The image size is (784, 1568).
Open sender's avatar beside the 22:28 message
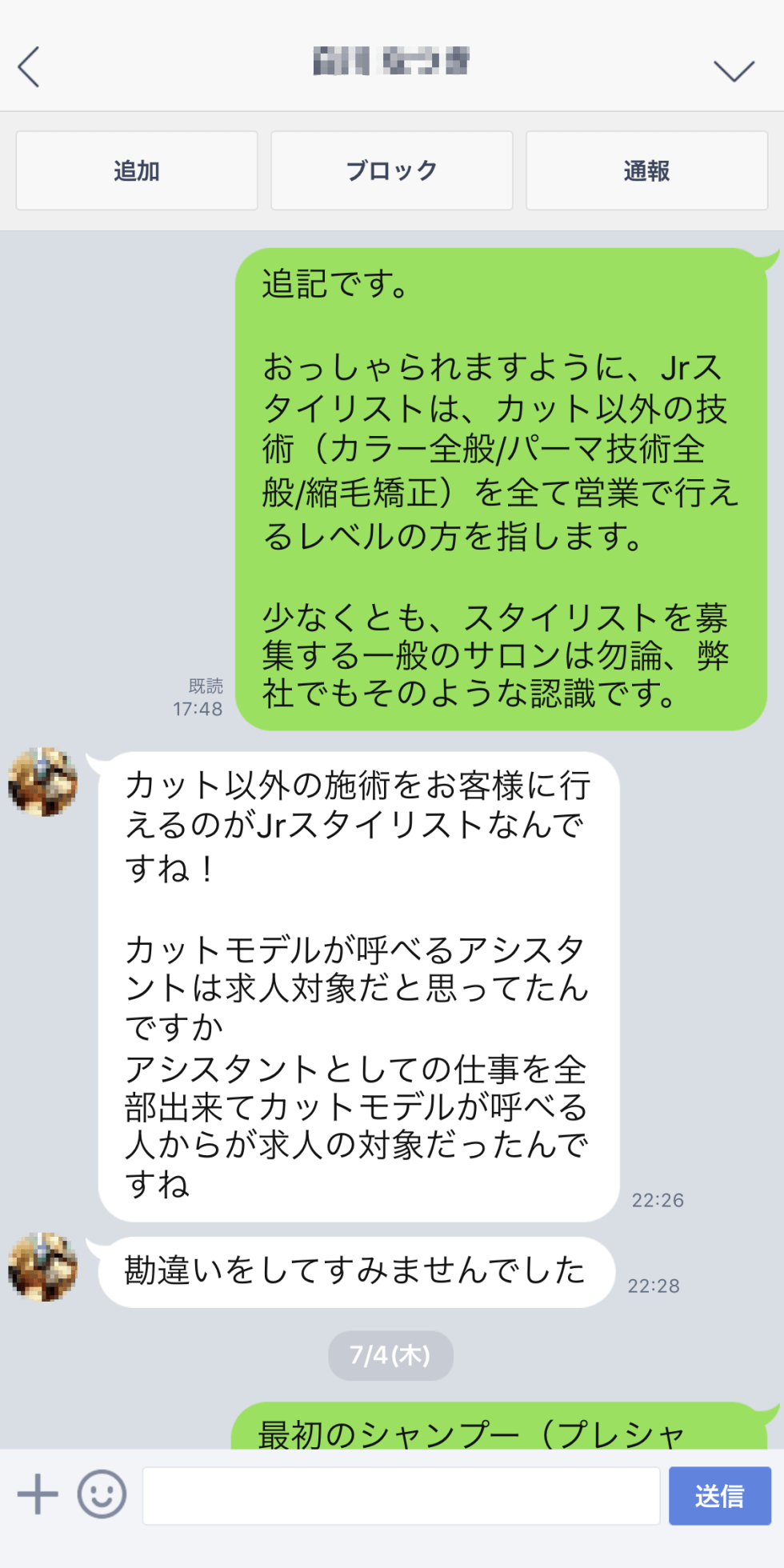tap(43, 1266)
